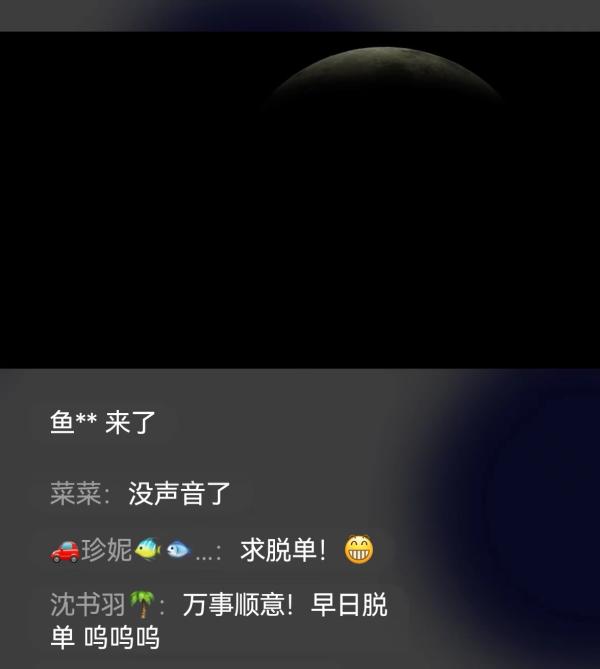
Task: Open 珍妮's comment 求脱单
Action: coord(211,549)
